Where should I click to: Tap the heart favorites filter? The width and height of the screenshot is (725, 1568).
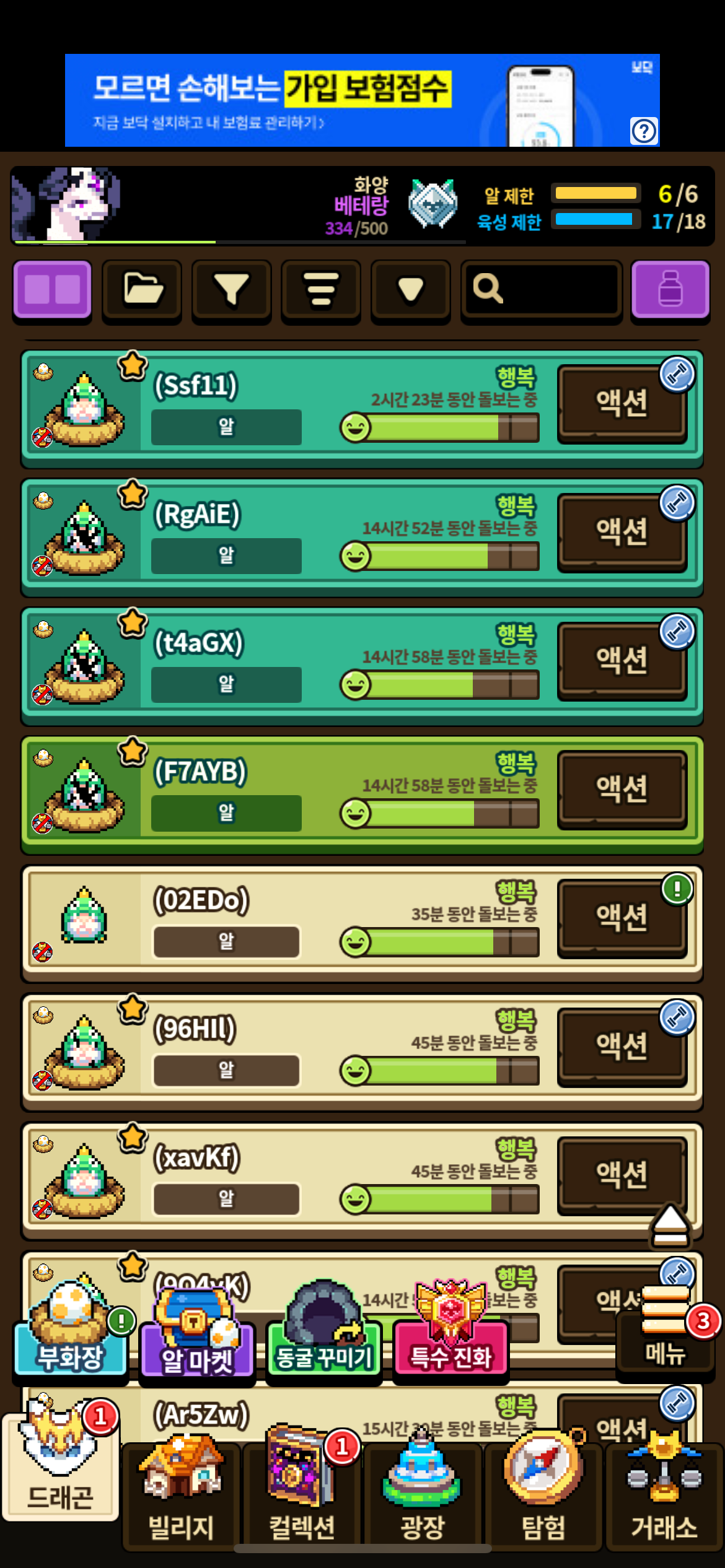(410, 290)
